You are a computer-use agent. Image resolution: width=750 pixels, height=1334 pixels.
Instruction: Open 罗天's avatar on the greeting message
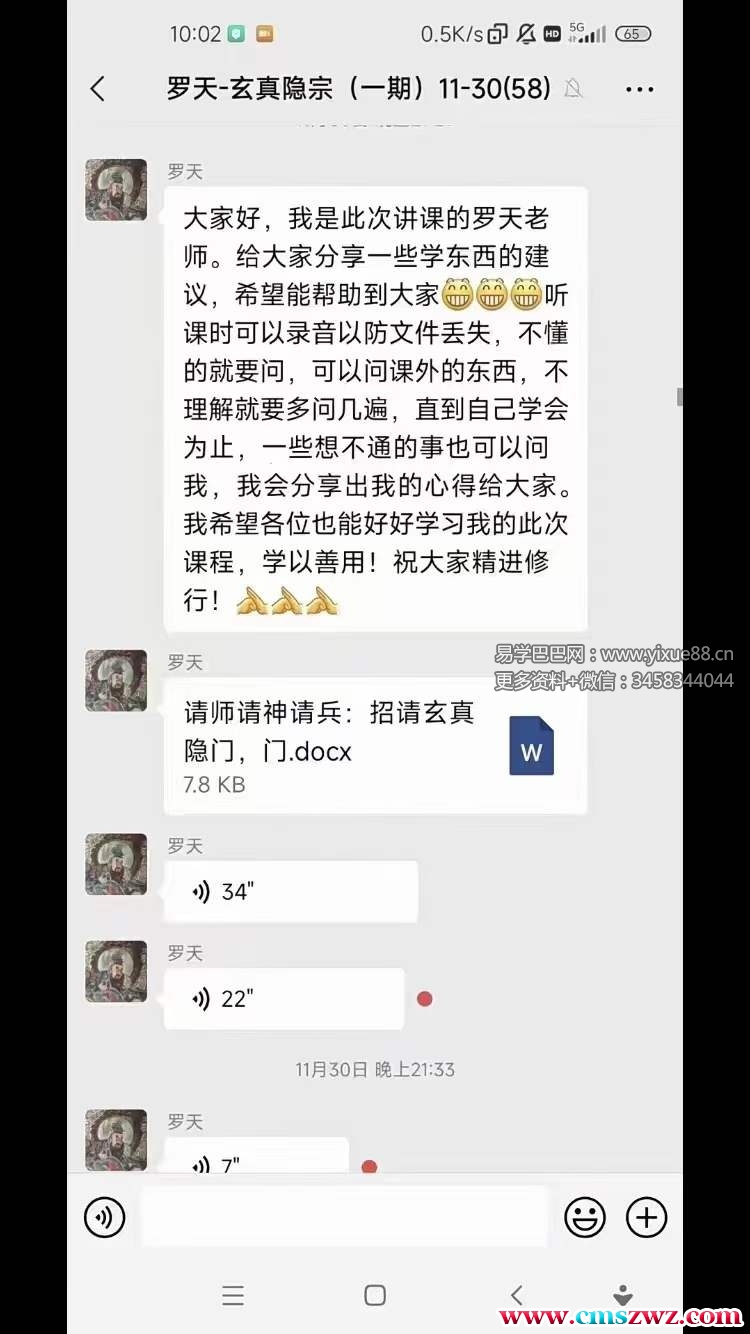[116, 190]
